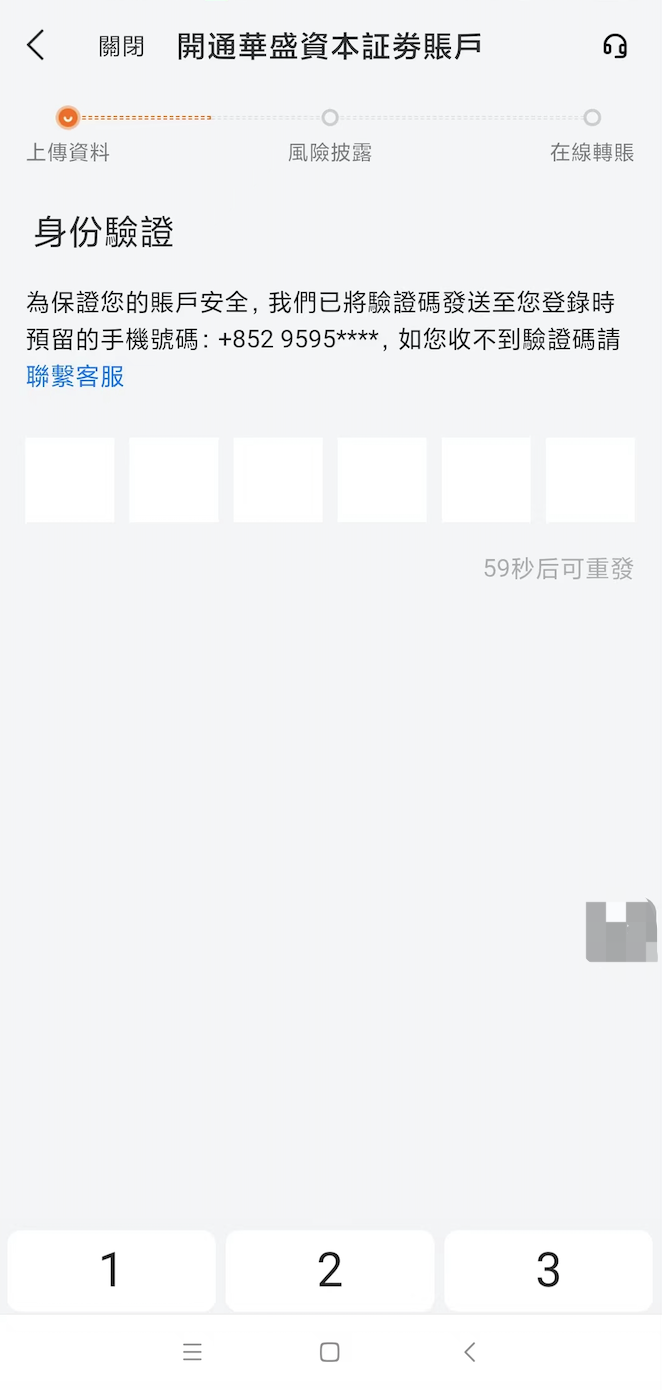Enter digit 3 on the keypad
The width and height of the screenshot is (662, 1390).
tap(549, 1270)
